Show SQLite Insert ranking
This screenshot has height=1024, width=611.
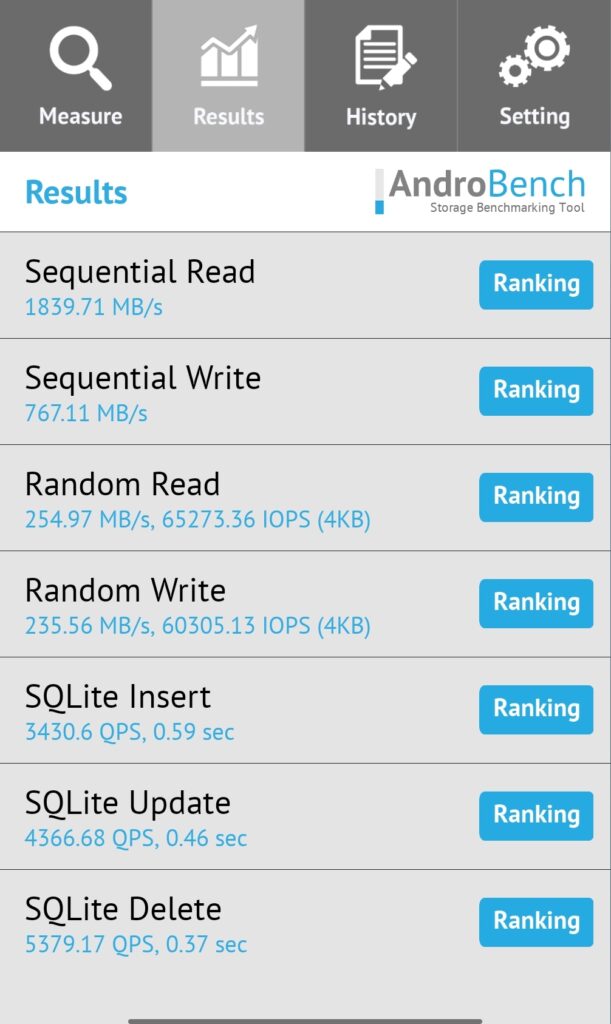536,710
